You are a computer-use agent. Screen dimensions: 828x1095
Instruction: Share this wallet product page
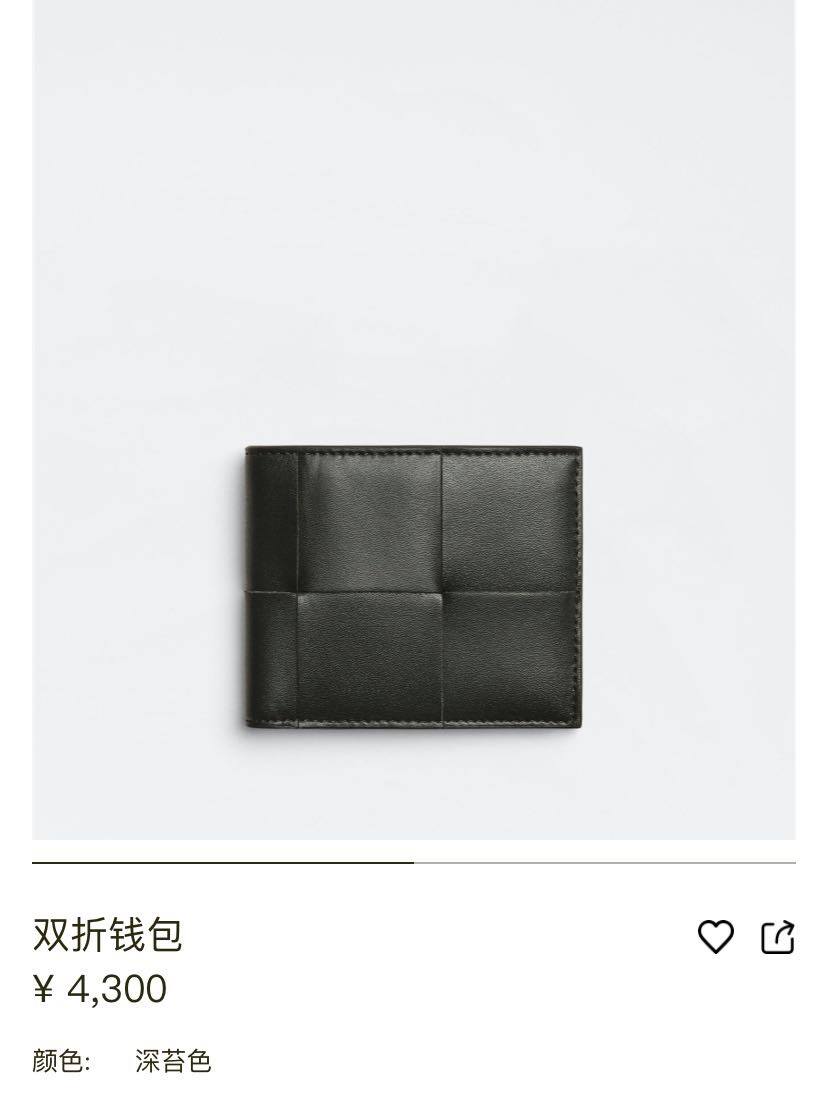[x=778, y=936]
